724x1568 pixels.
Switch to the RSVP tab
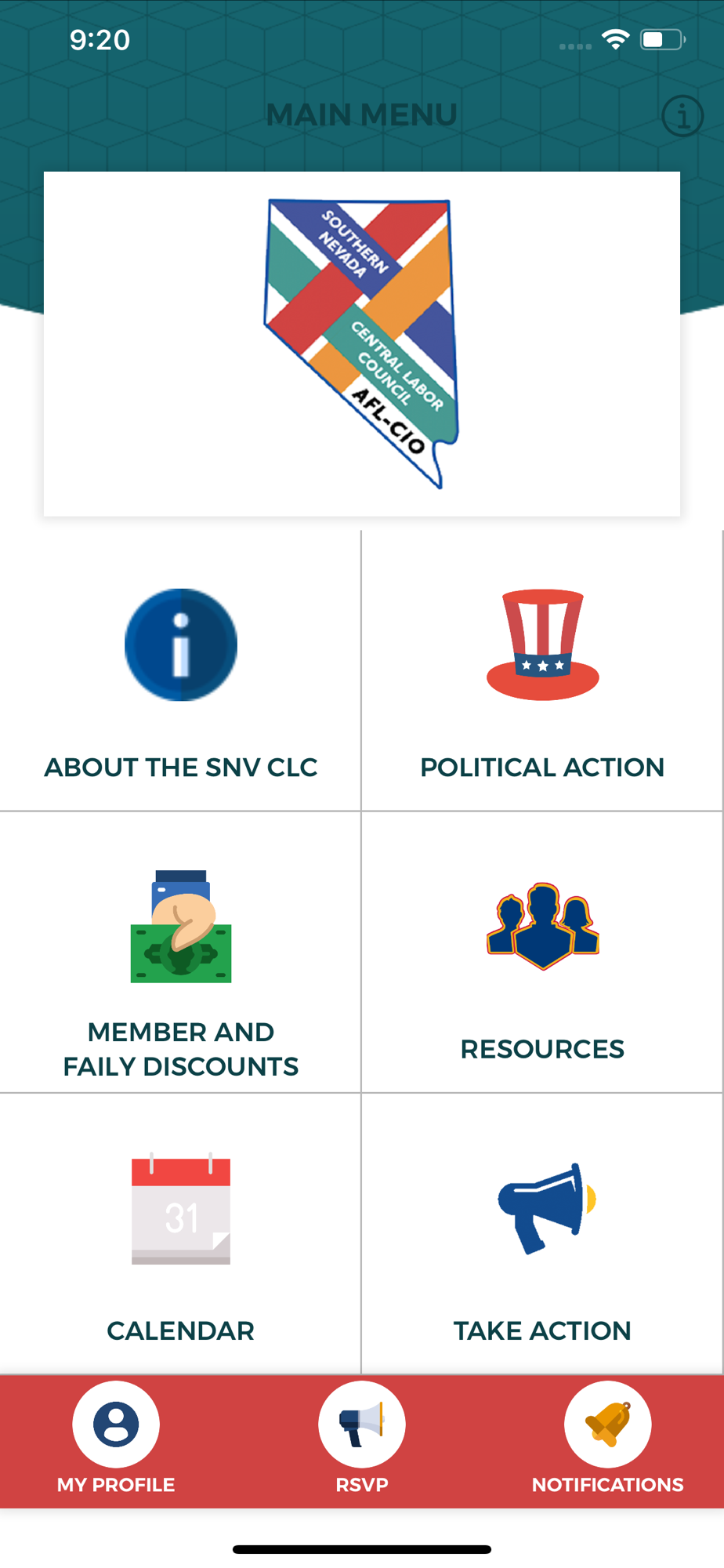362,1439
